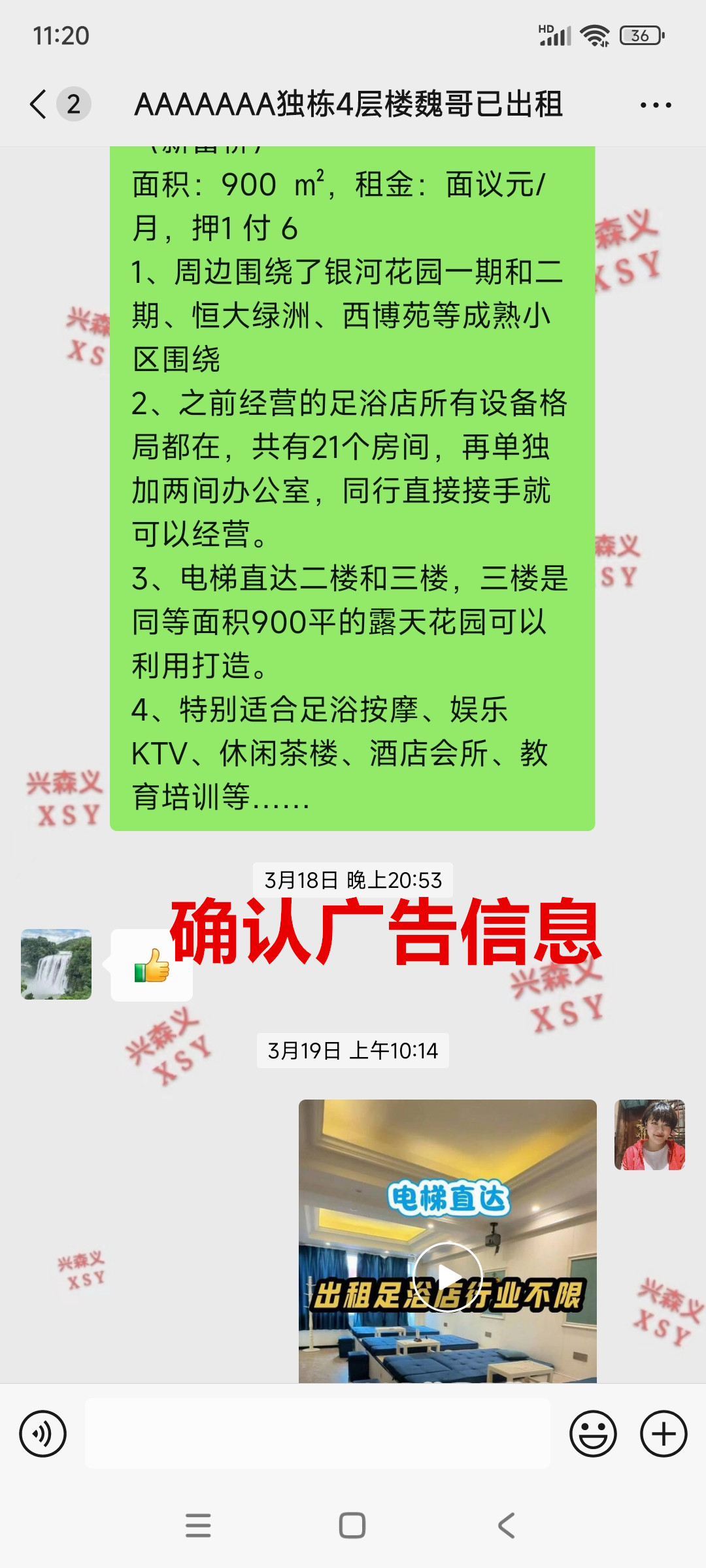Viewport: 706px width, 1568px height.
Task: Open the profile of the video sender
Action: coord(649,1135)
